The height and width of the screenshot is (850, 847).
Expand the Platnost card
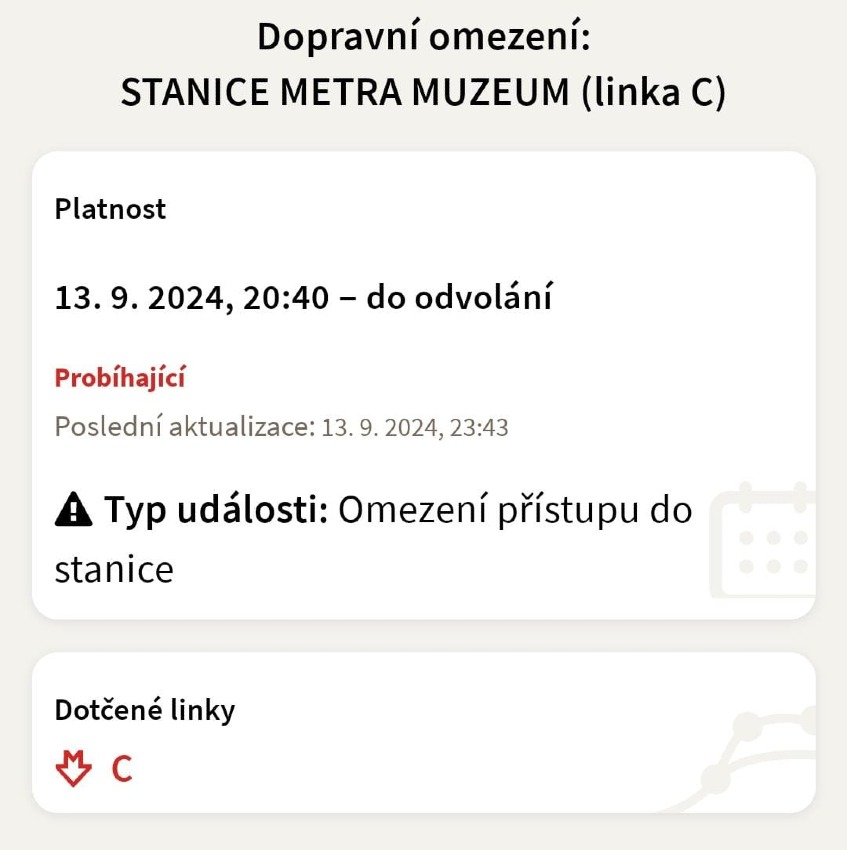111,209
